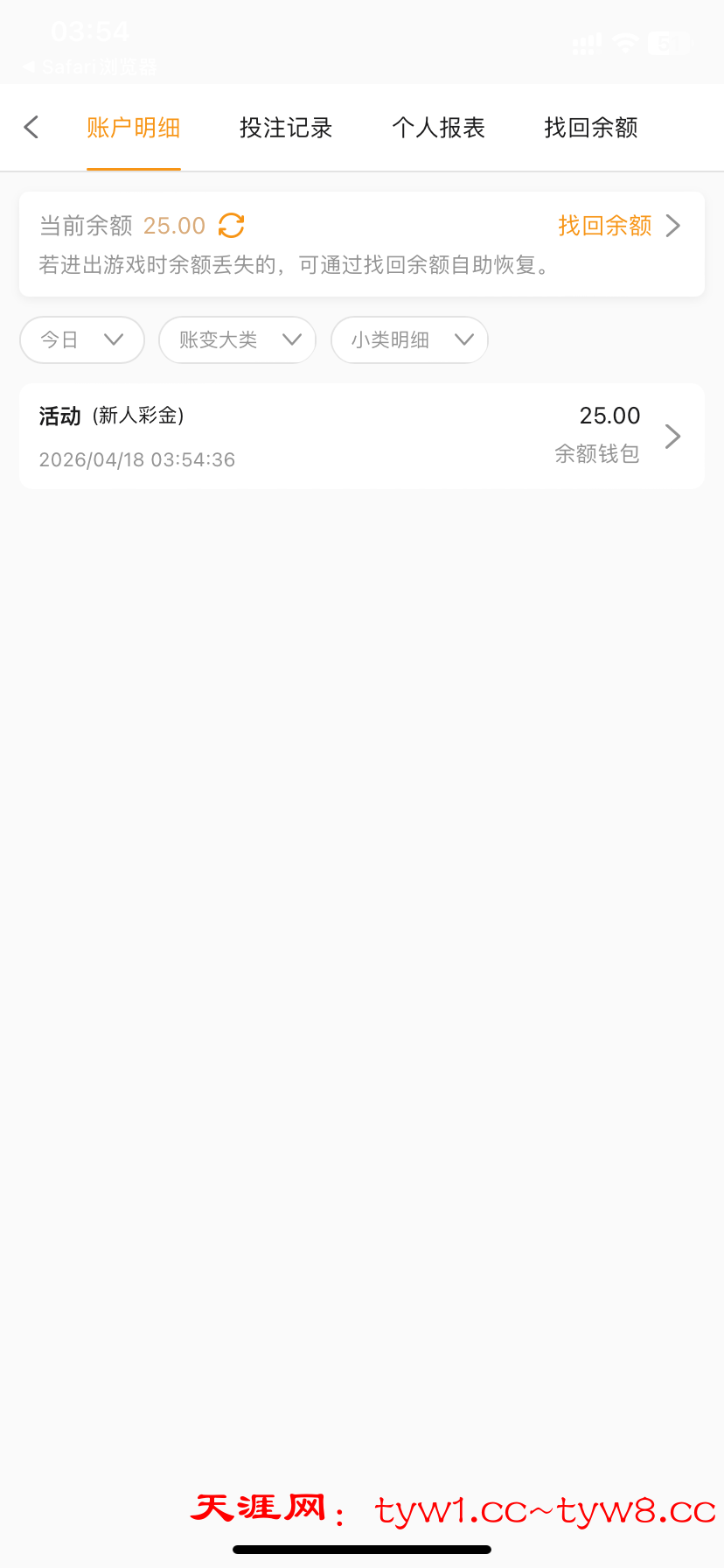
Task: Tap the cellular signal icon in status bar
Action: tap(584, 42)
